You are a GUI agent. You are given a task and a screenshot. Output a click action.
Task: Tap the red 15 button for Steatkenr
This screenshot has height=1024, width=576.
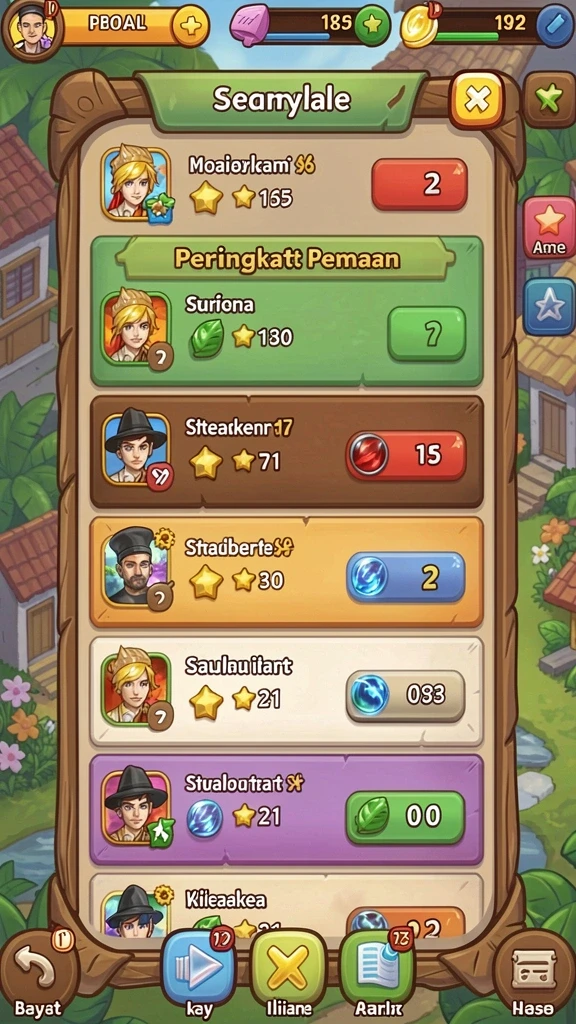tap(406, 455)
